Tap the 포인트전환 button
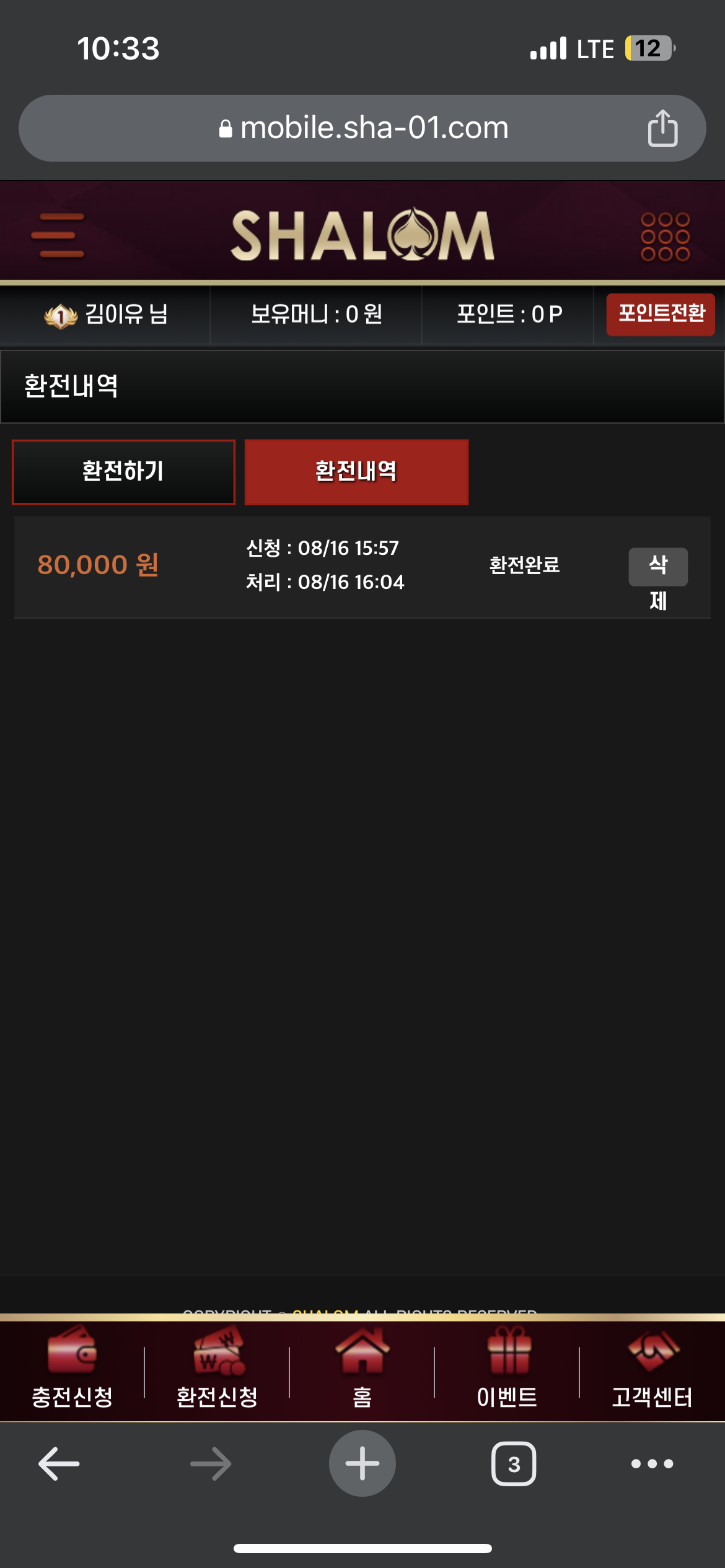Screen dimensions: 725x1568 coord(661,314)
